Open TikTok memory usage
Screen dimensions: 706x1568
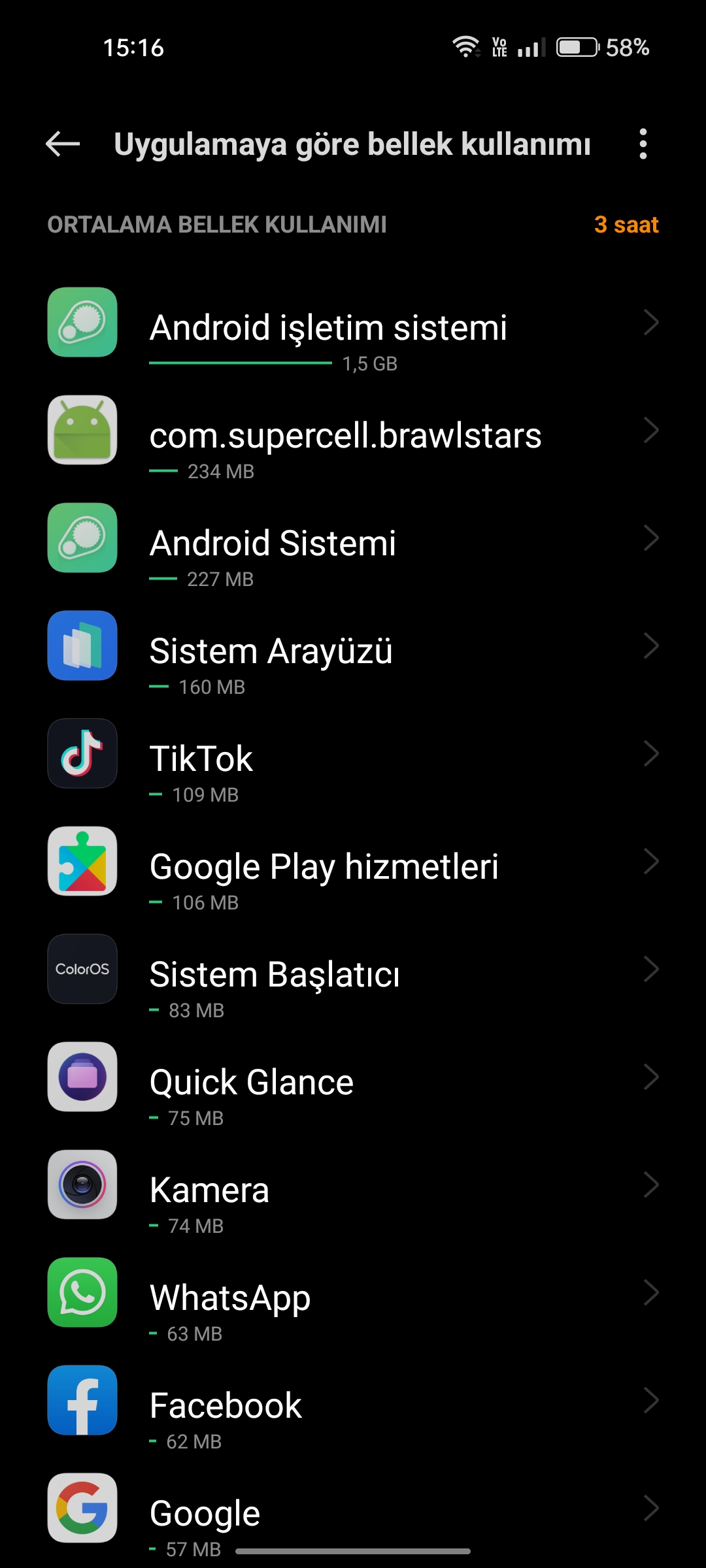(353, 753)
